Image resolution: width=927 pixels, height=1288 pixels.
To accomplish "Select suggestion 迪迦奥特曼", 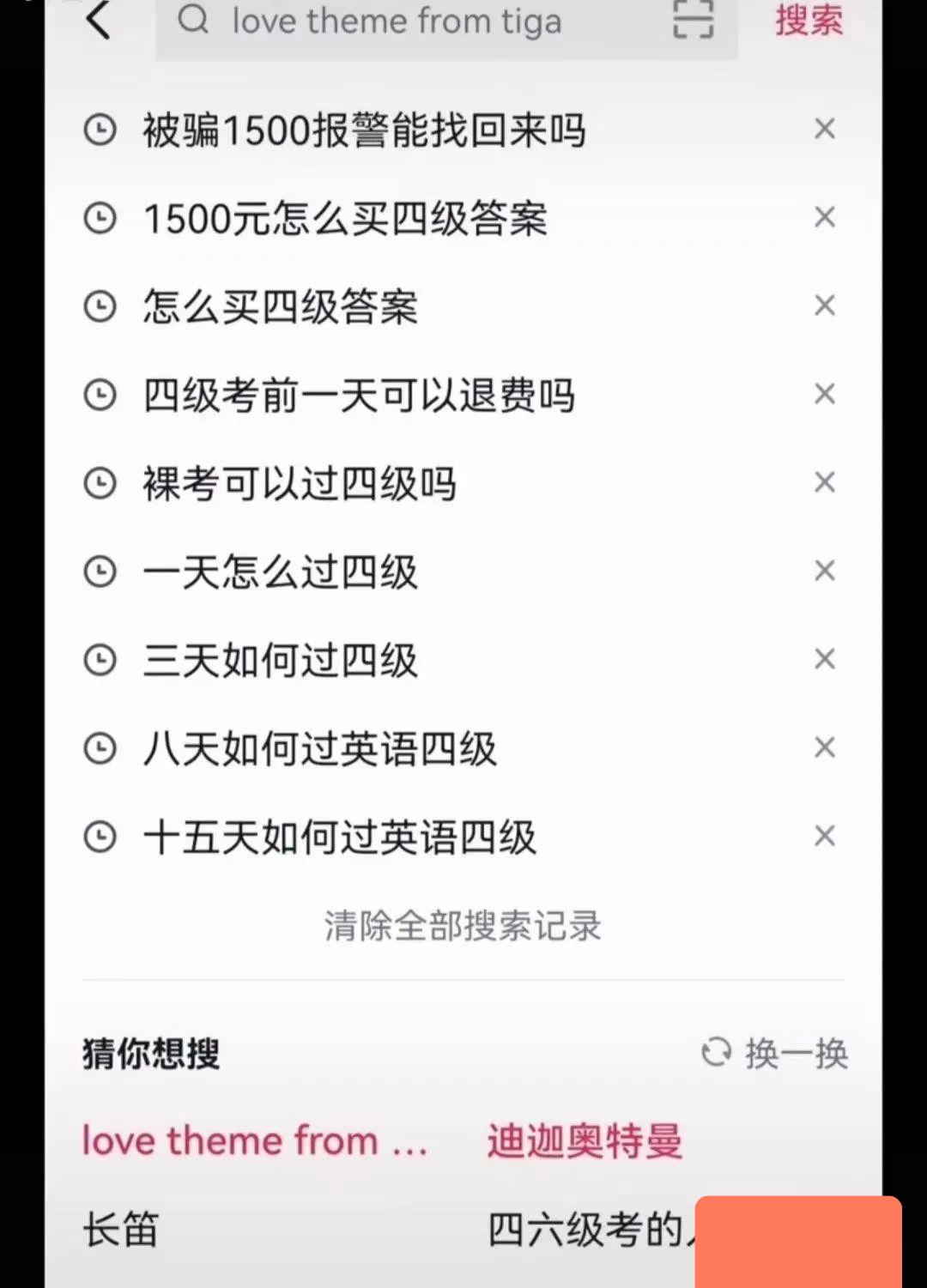I will point(585,1141).
